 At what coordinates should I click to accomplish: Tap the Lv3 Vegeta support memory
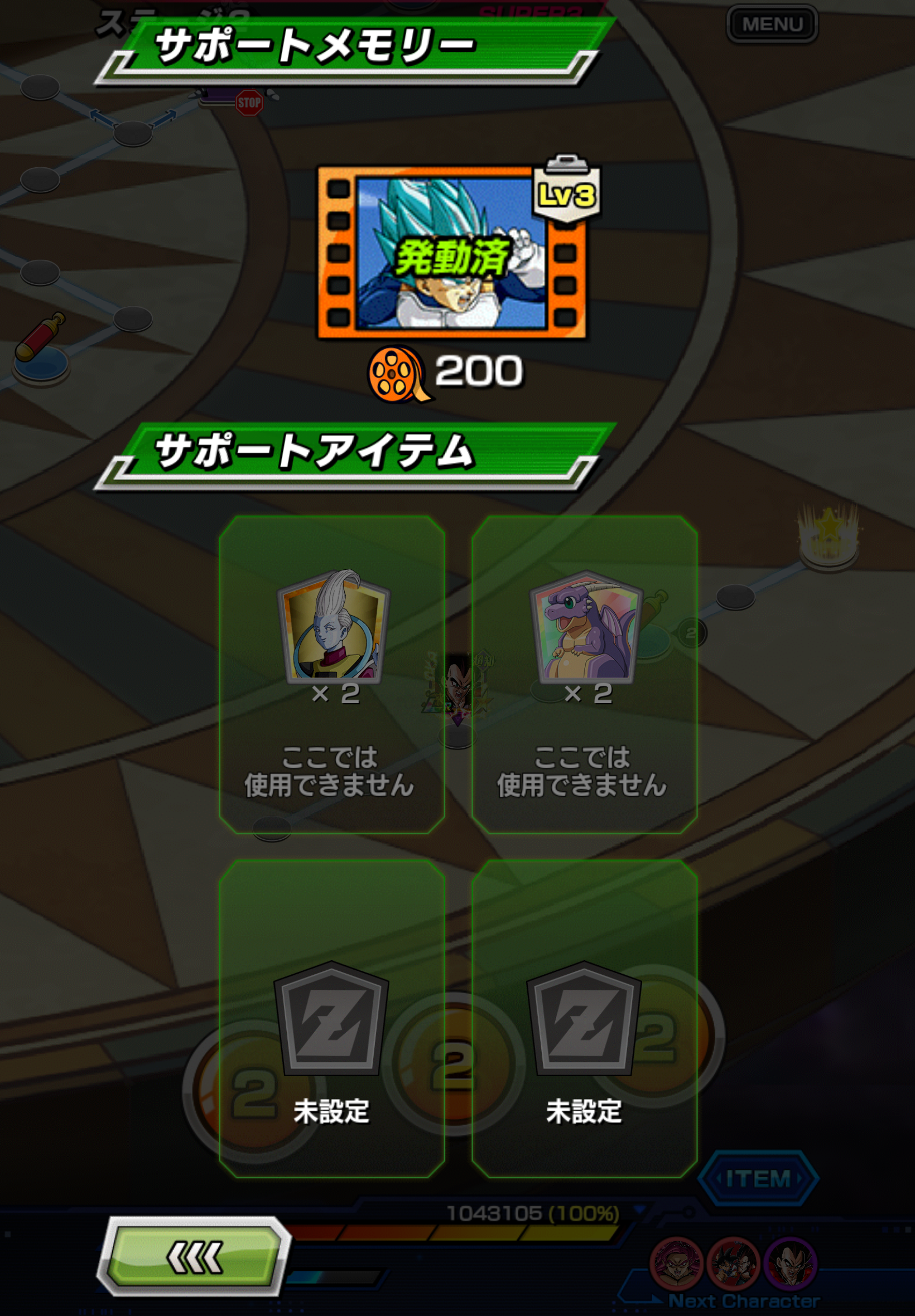(452, 253)
